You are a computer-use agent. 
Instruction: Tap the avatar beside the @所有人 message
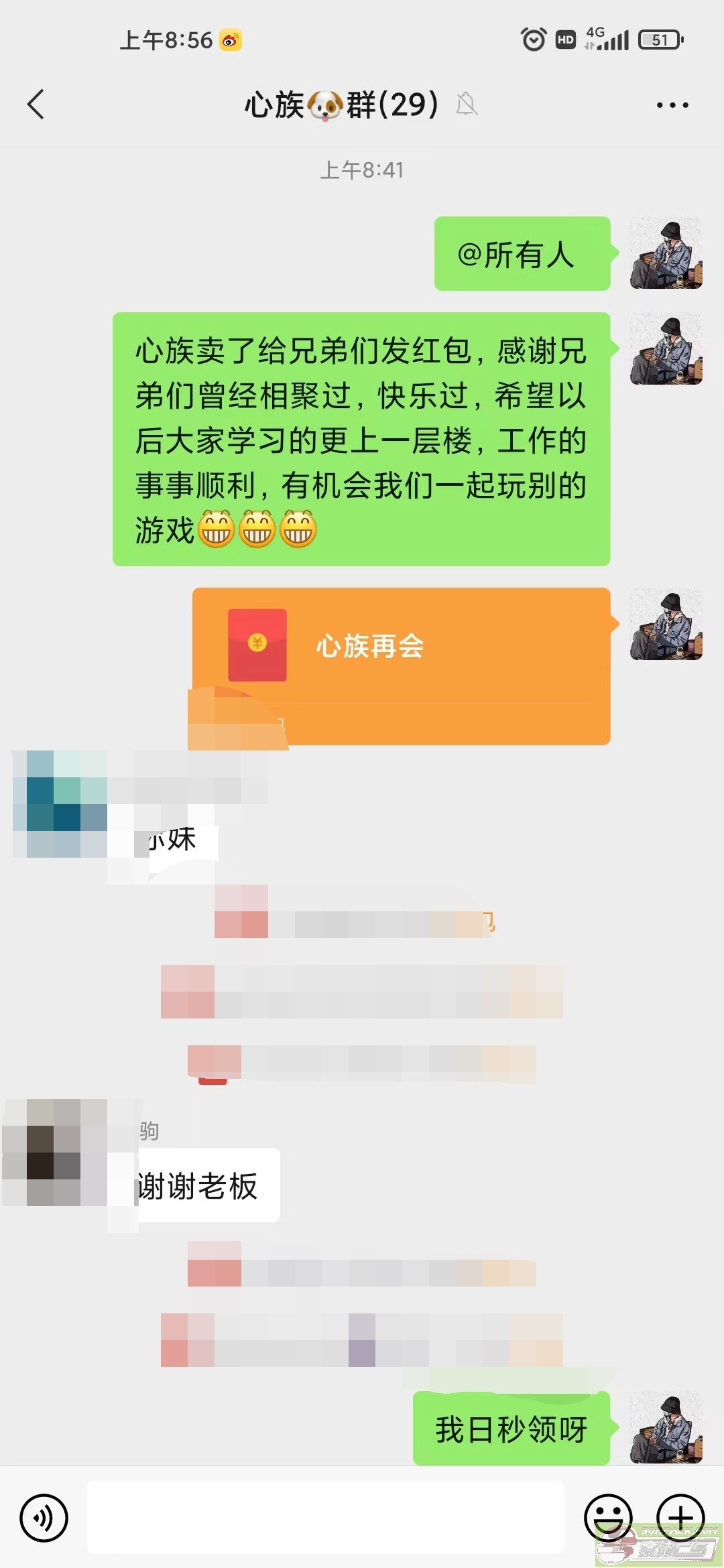[x=666, y=253]
